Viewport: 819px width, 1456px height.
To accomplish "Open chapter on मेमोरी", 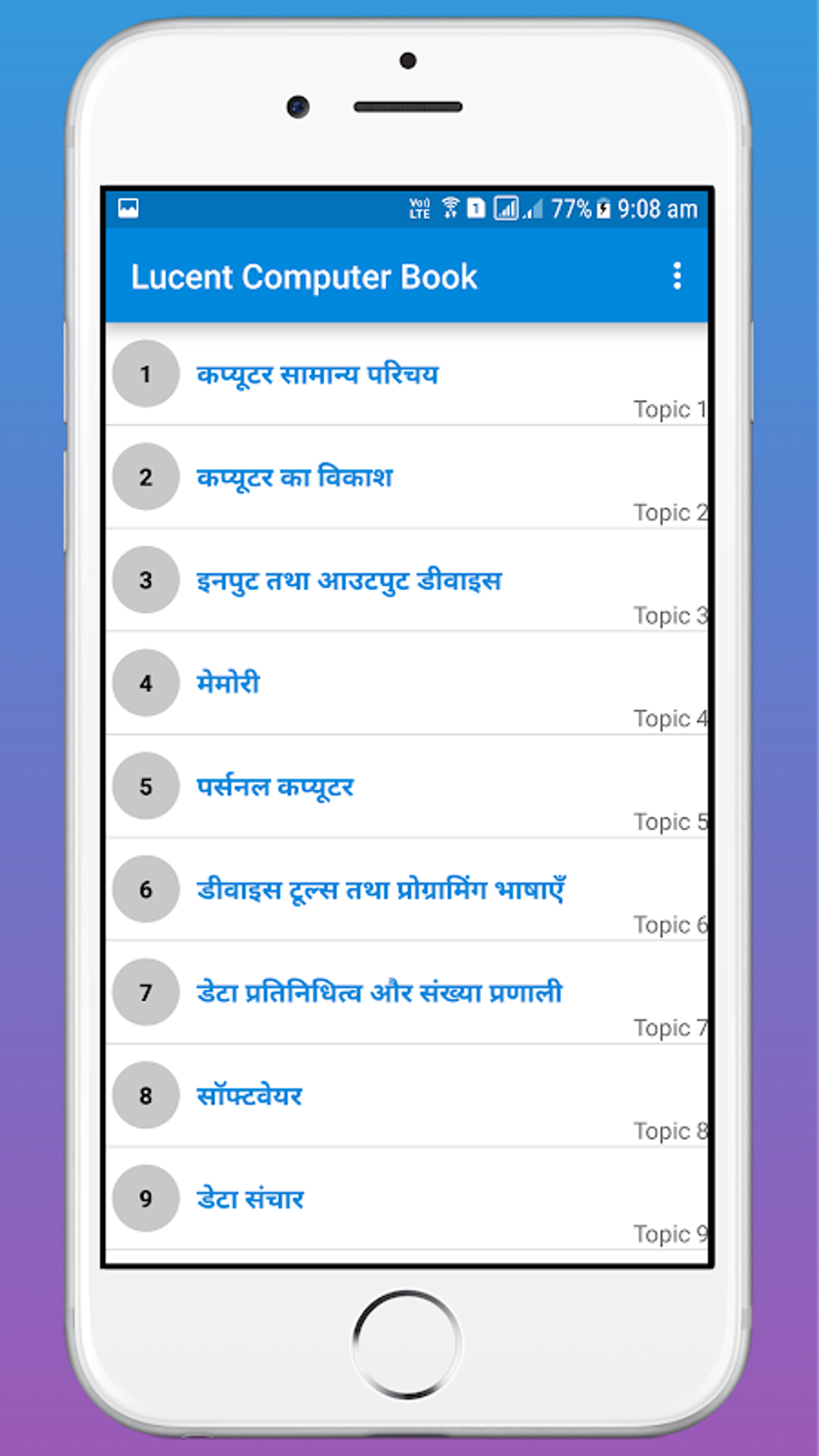I will [x=228, y=683].
